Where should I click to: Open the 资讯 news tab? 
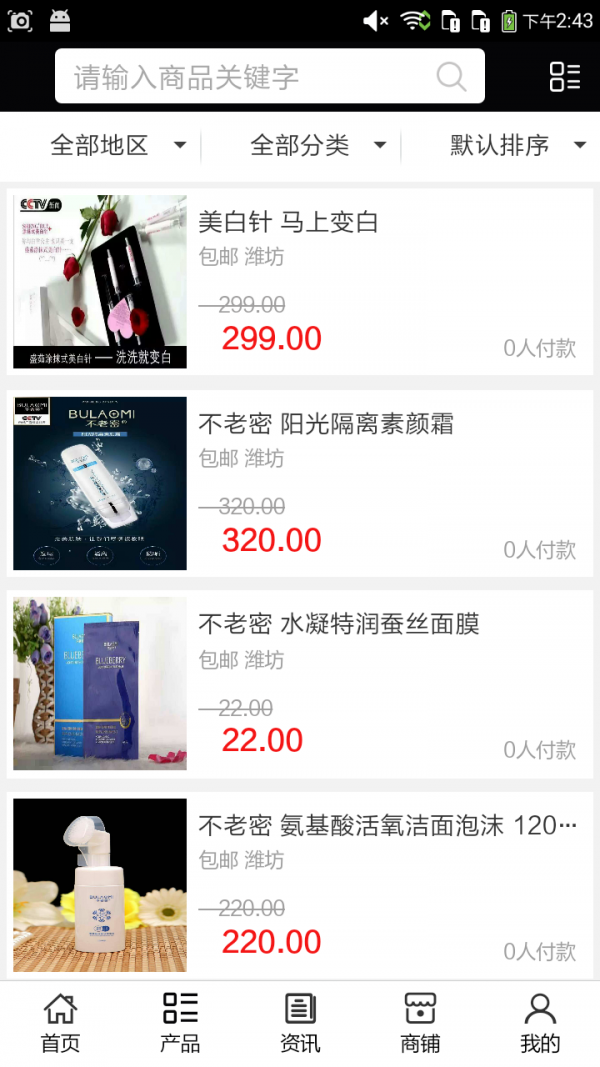[300, 1023]
